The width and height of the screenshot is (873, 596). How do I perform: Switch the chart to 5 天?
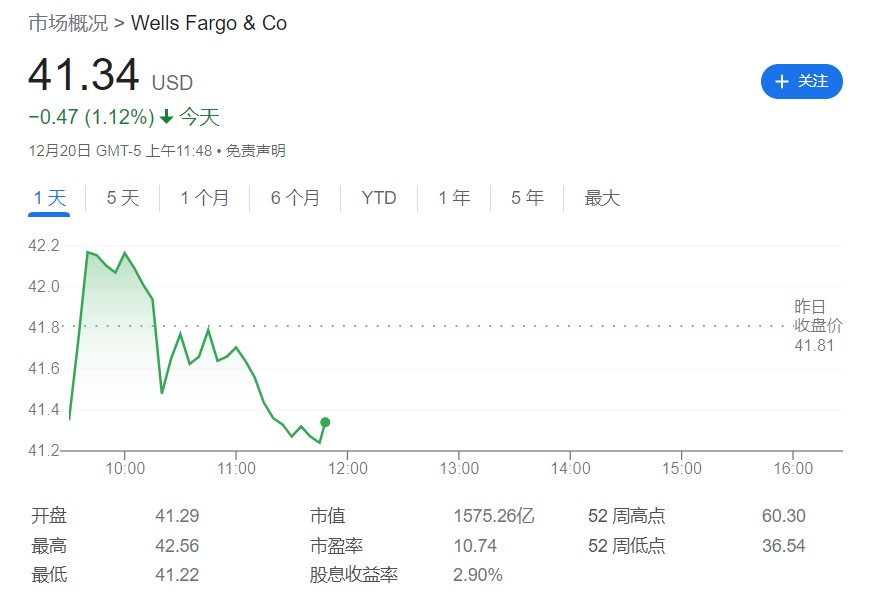[x=123, y=198]
